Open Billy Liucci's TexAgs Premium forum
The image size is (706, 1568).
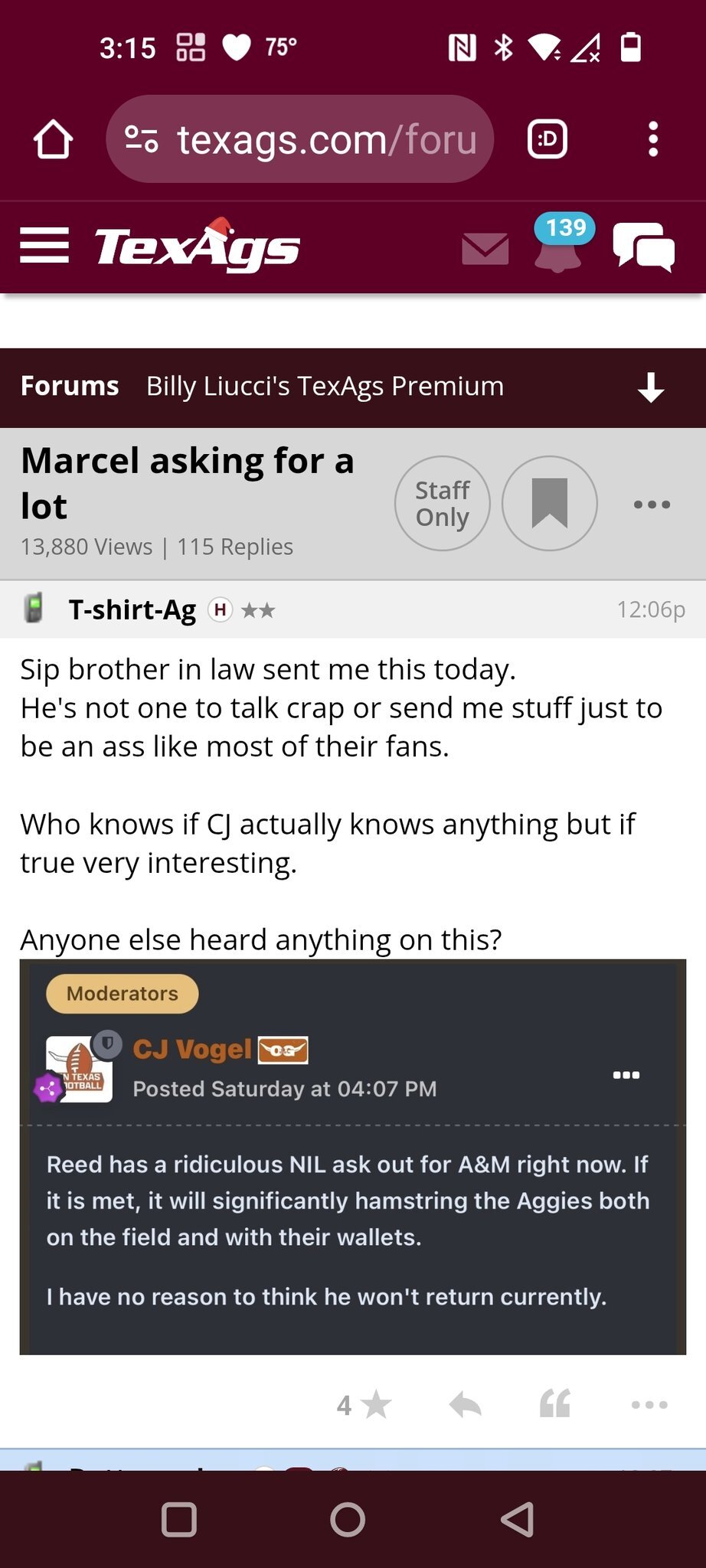tap(325, 387)
